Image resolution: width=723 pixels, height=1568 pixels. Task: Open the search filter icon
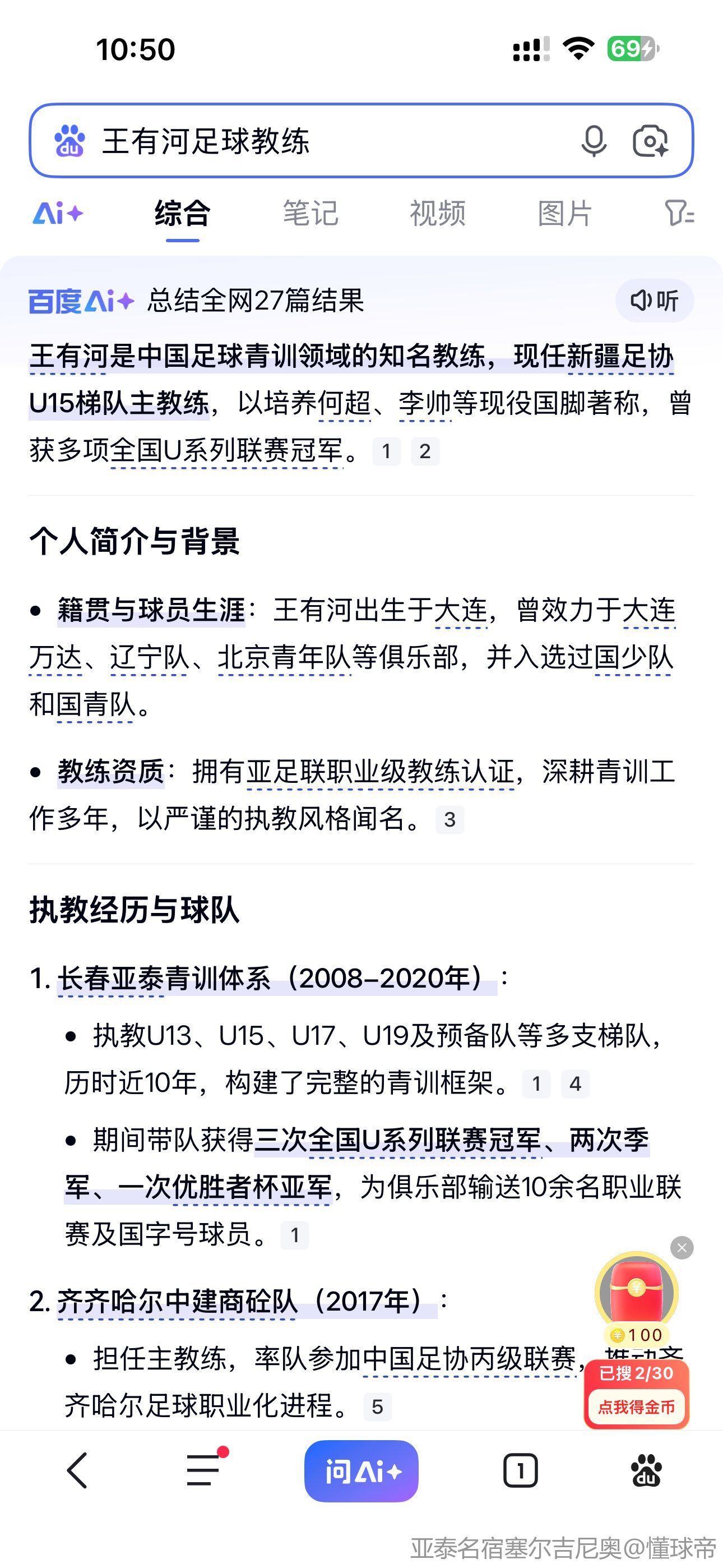coord(679,214)
